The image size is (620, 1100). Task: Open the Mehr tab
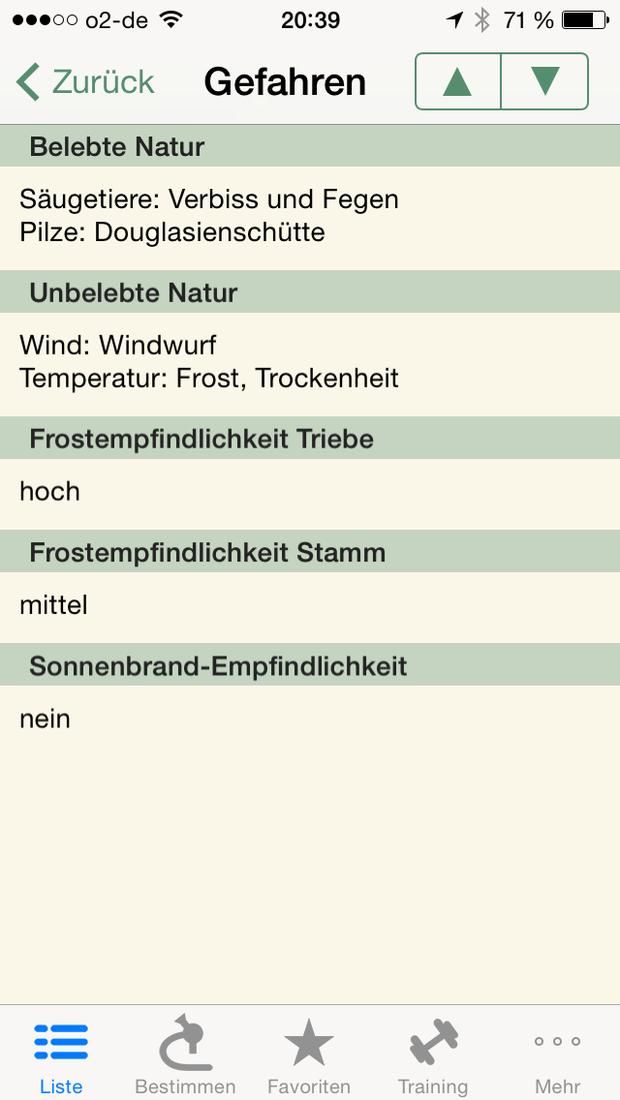click(558, 1054)
